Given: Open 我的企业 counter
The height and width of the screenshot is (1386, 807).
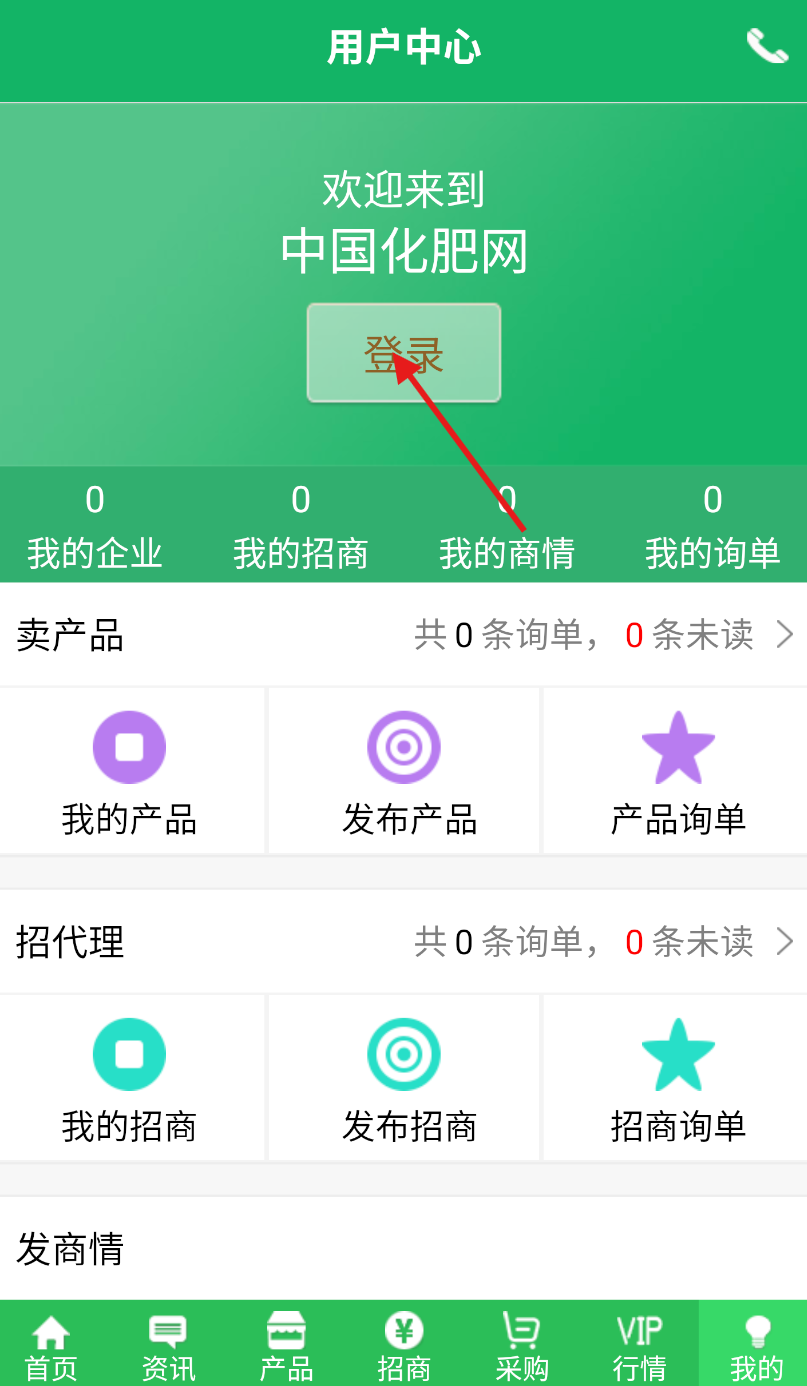Looking at the screenshot, I should tap(95, 525).
